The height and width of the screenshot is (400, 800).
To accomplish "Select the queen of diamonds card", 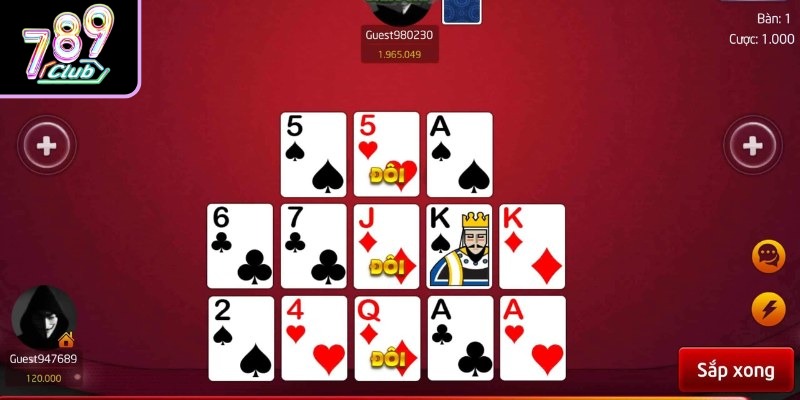I will (x=386, y=338).
